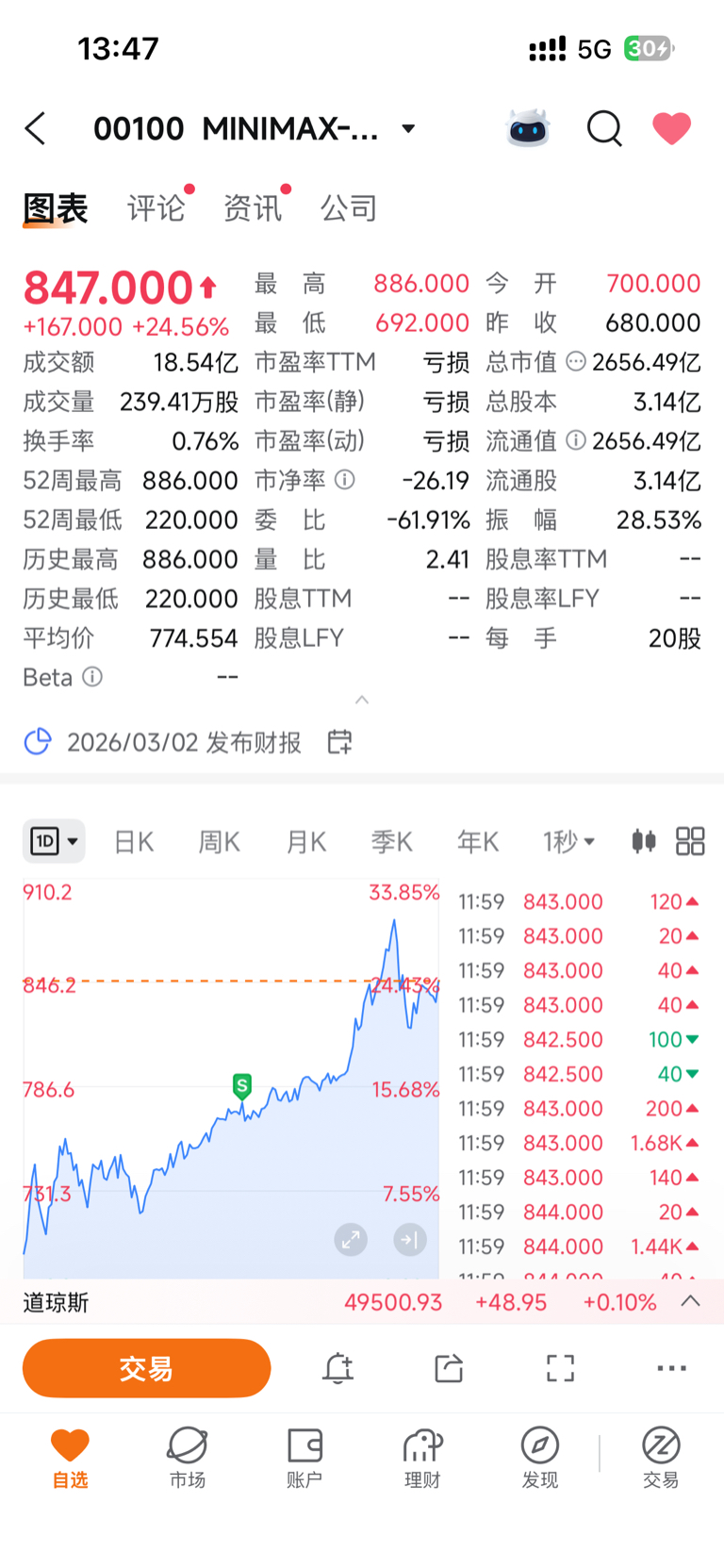The height and width of the screenshot is (1568, 724).
Task: Switch to the 评论 tab
Action: click(156, 207)
